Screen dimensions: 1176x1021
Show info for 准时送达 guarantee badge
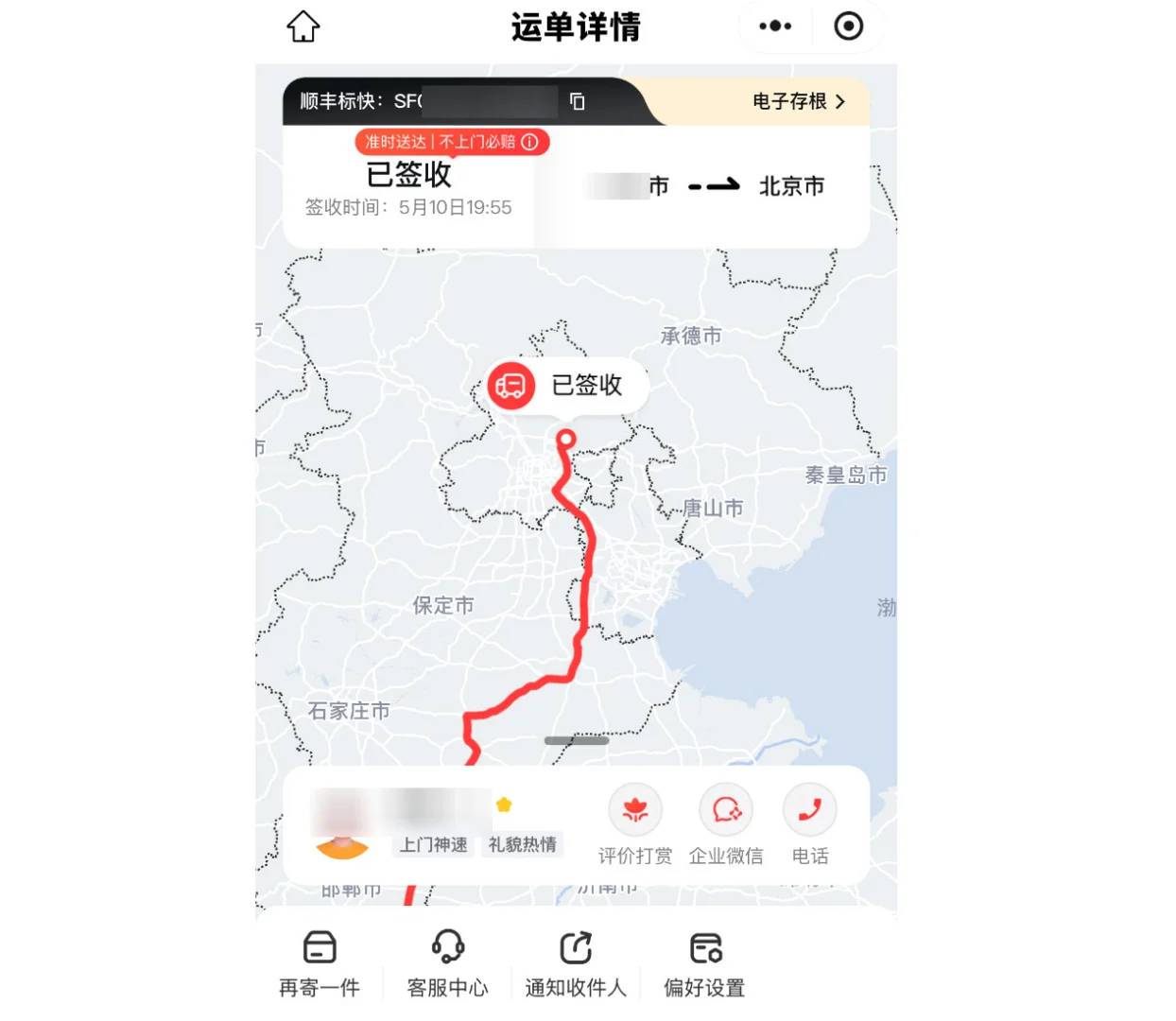(x=530, y=142)
